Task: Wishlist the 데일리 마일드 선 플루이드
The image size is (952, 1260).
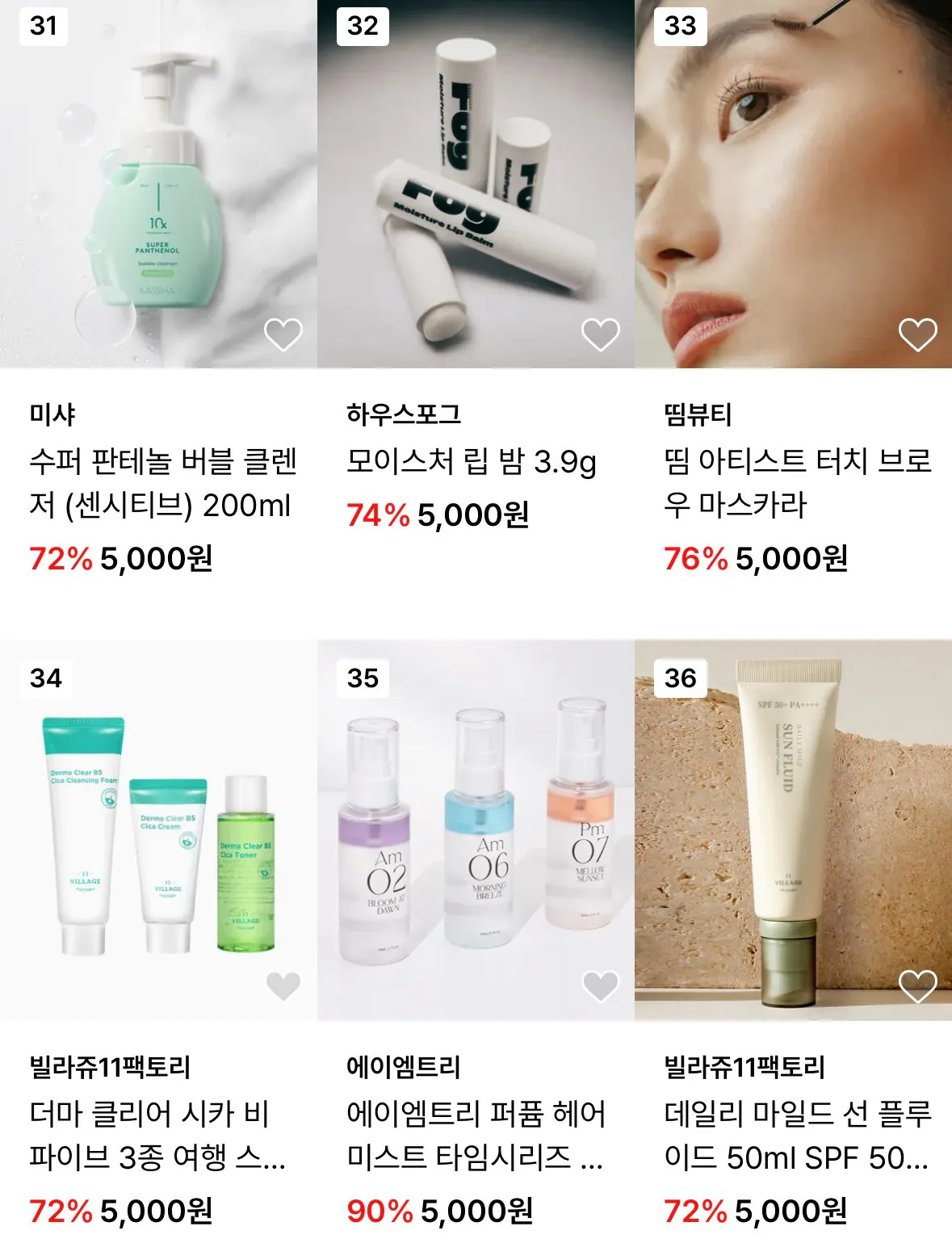Action: (x=918, y=986)
